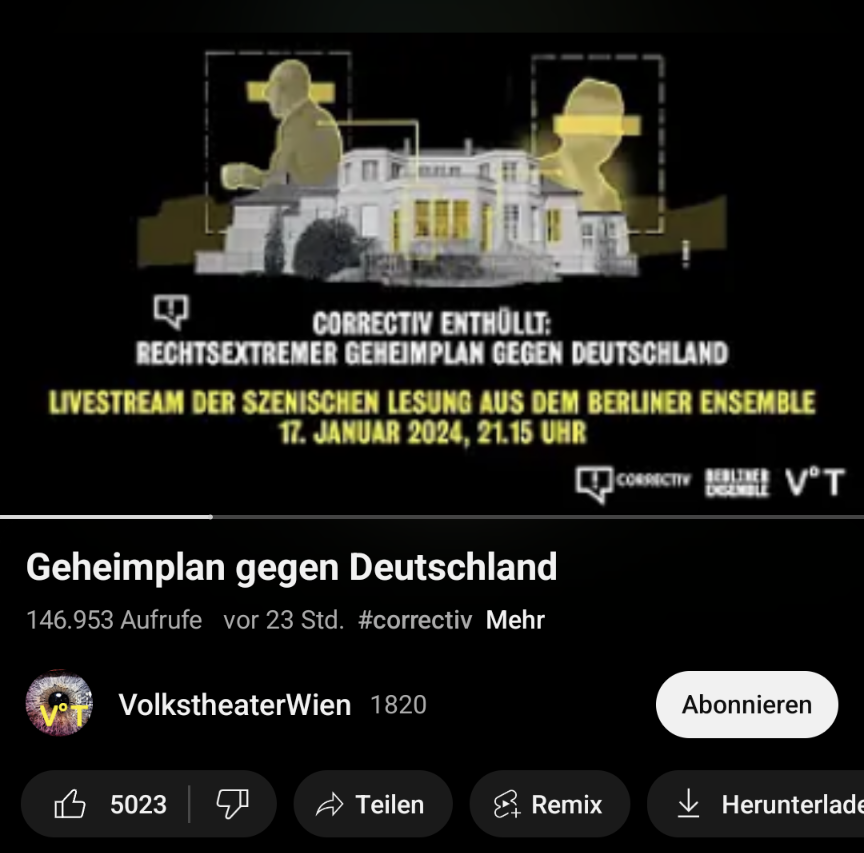Expand the description via Mehr
This screenshot has height=853, width=864.
pos(515,620)
